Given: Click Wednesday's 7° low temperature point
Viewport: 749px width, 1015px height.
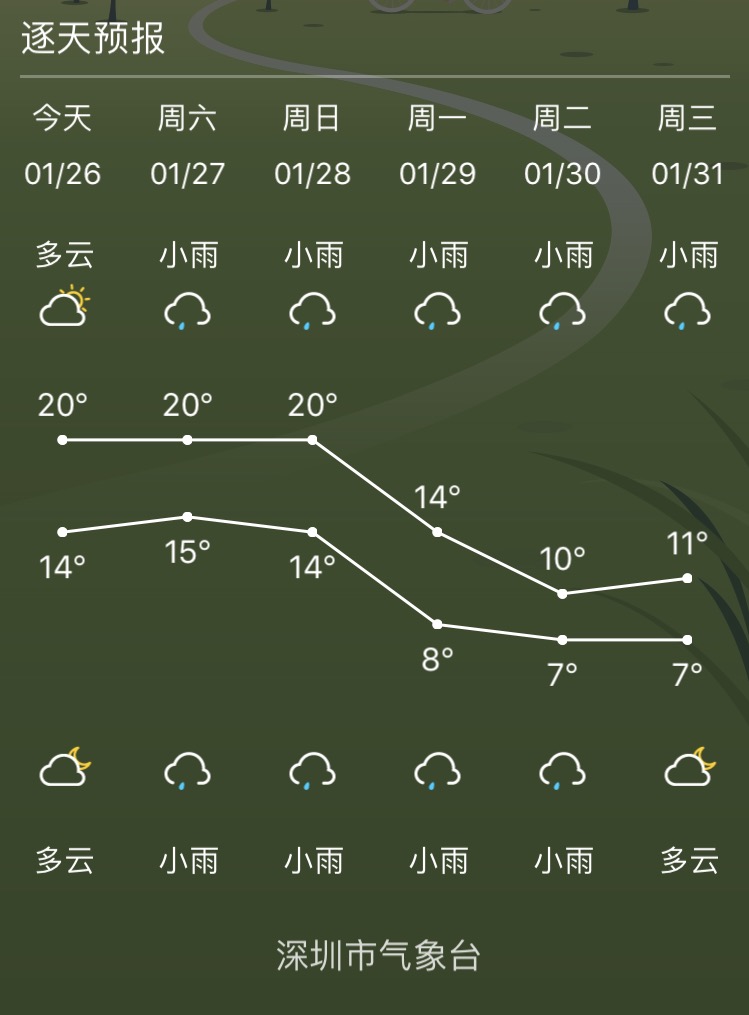Looking at the screenshot, I should [x=686, y=638].
